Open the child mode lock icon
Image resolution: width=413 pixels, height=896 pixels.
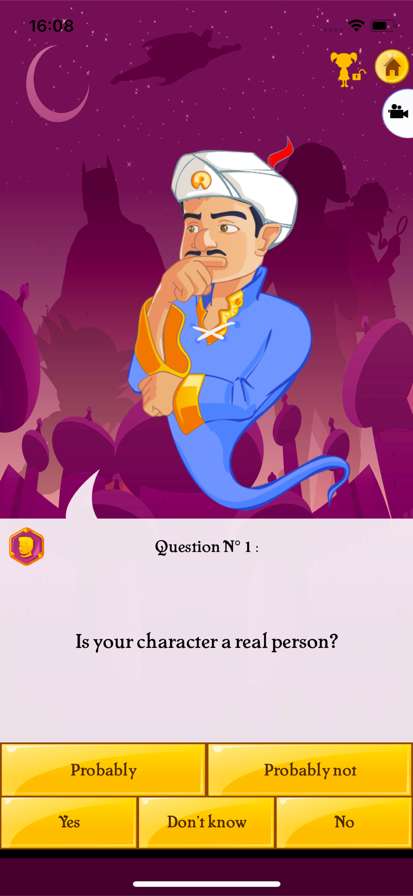[x=347, y=69]
